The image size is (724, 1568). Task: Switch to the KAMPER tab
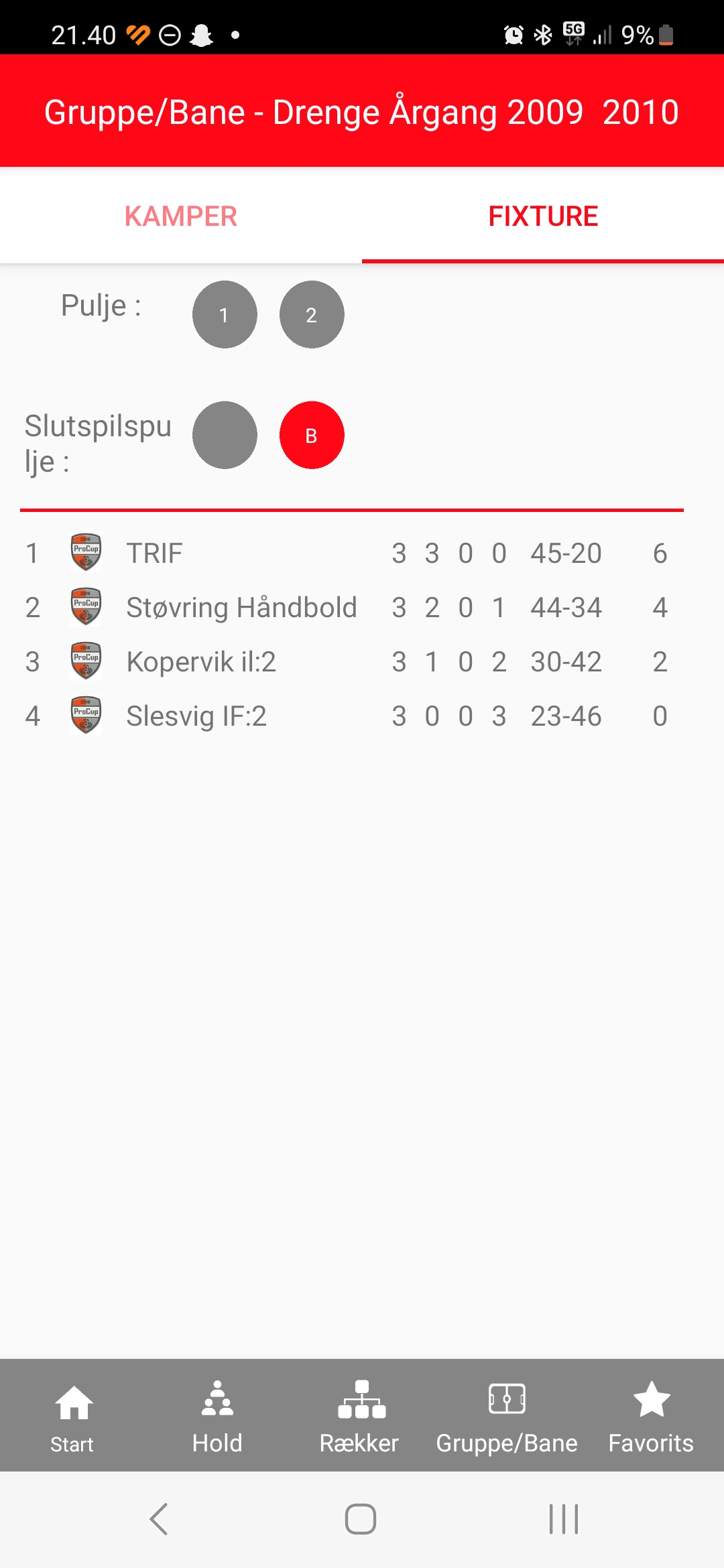click(181, 216)
